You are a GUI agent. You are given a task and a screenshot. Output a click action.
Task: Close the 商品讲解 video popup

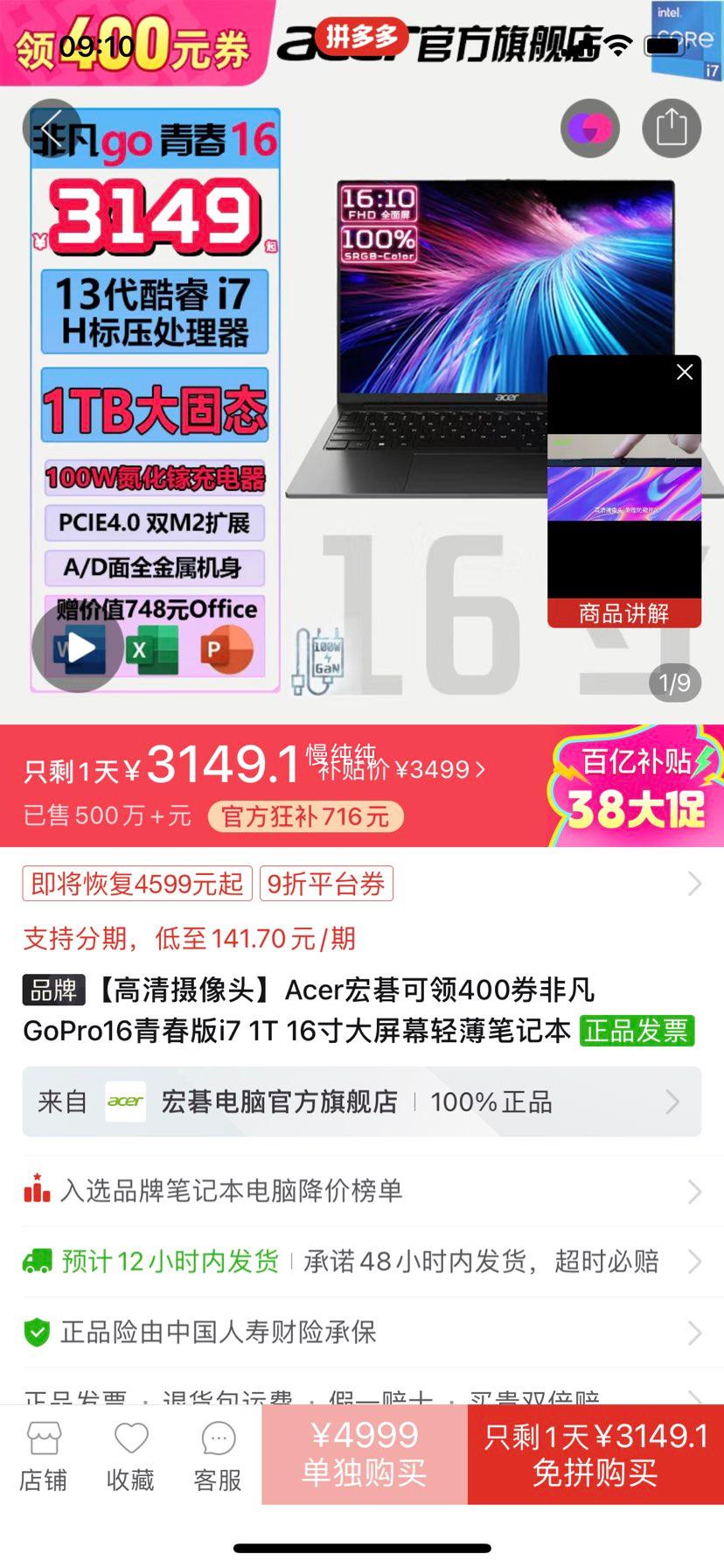point(684,372)
